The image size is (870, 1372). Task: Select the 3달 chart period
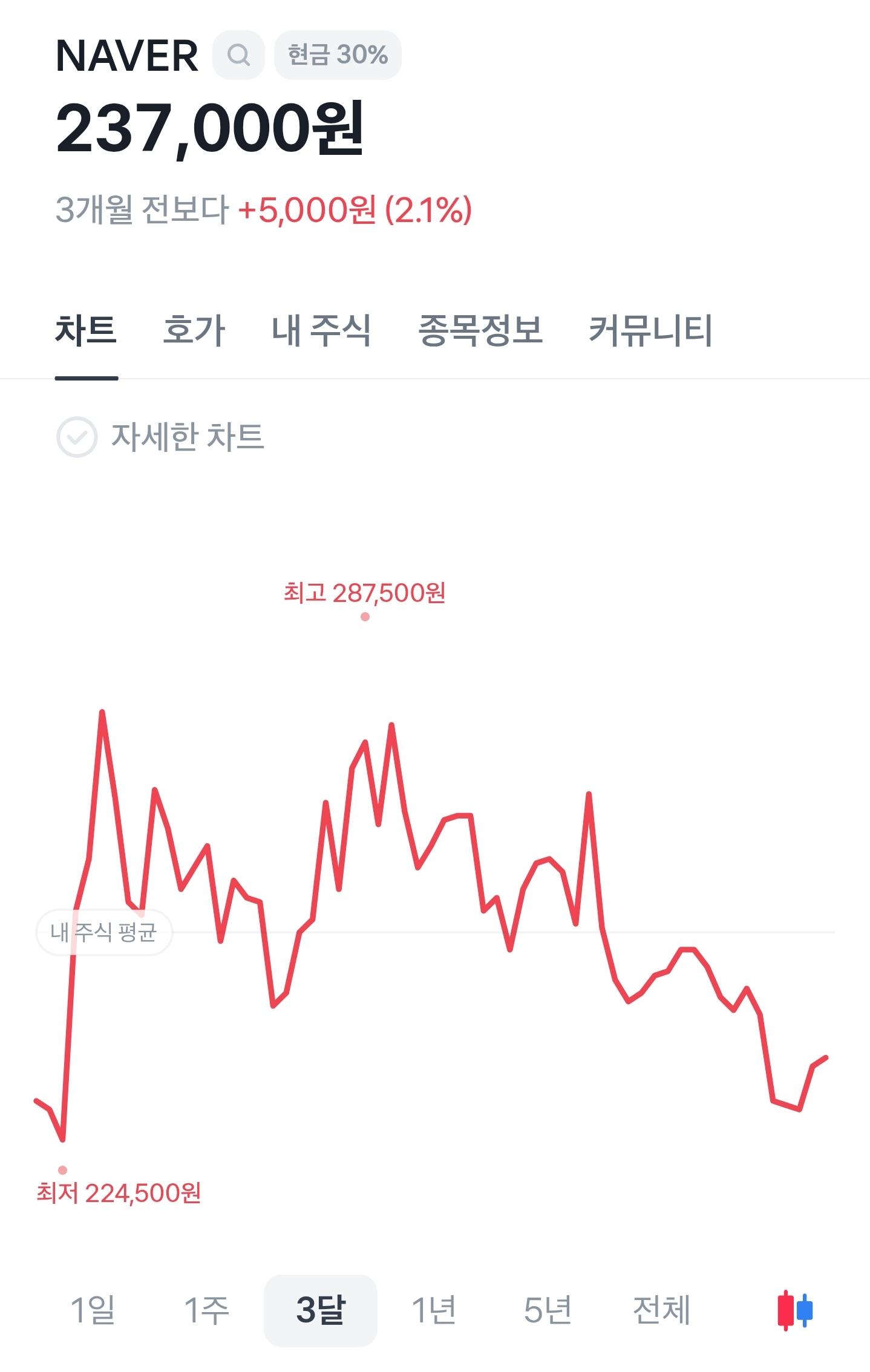click(x=321, y=1310)
